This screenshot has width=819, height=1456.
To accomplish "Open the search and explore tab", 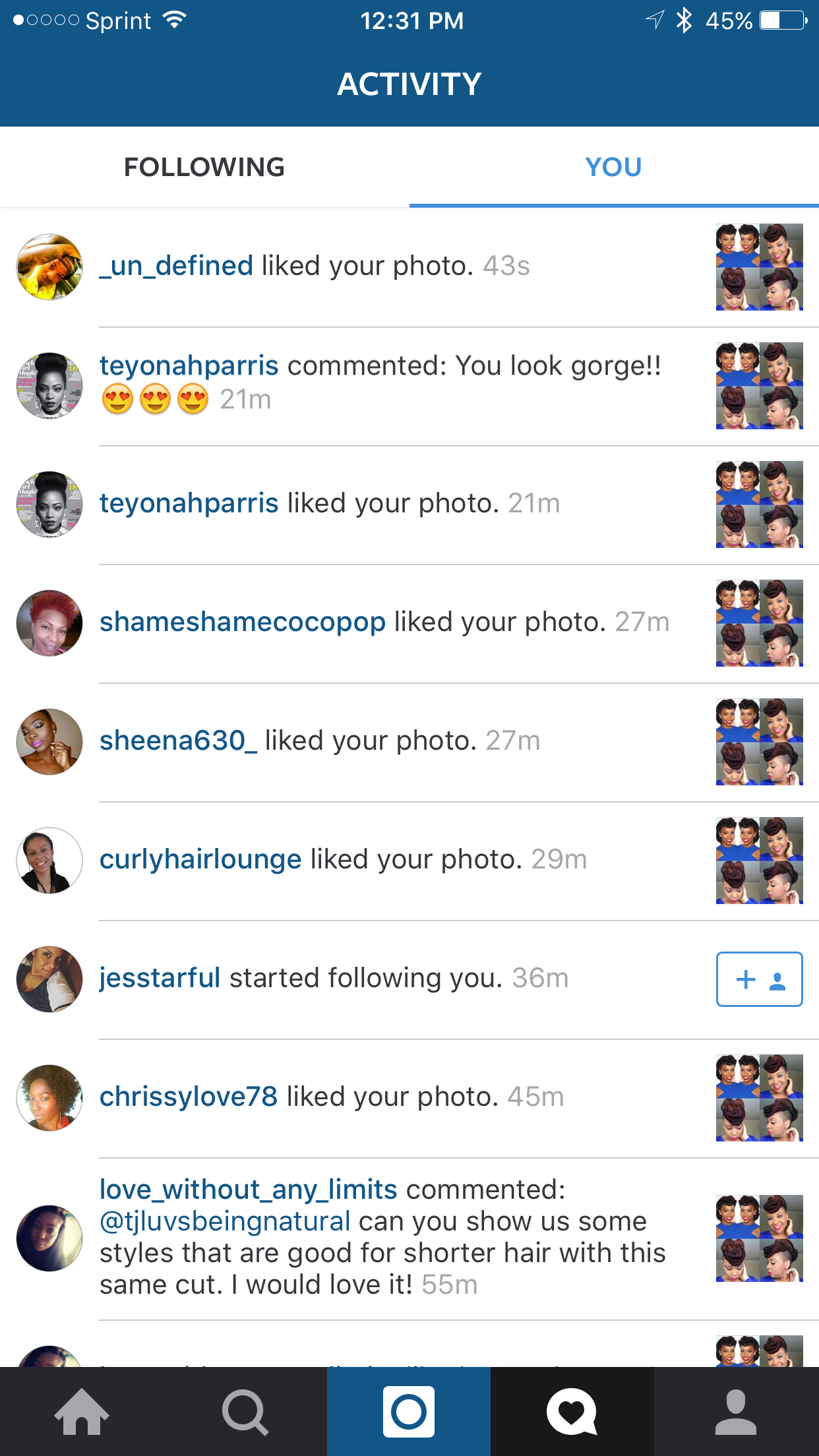I will click(245, 1412).
